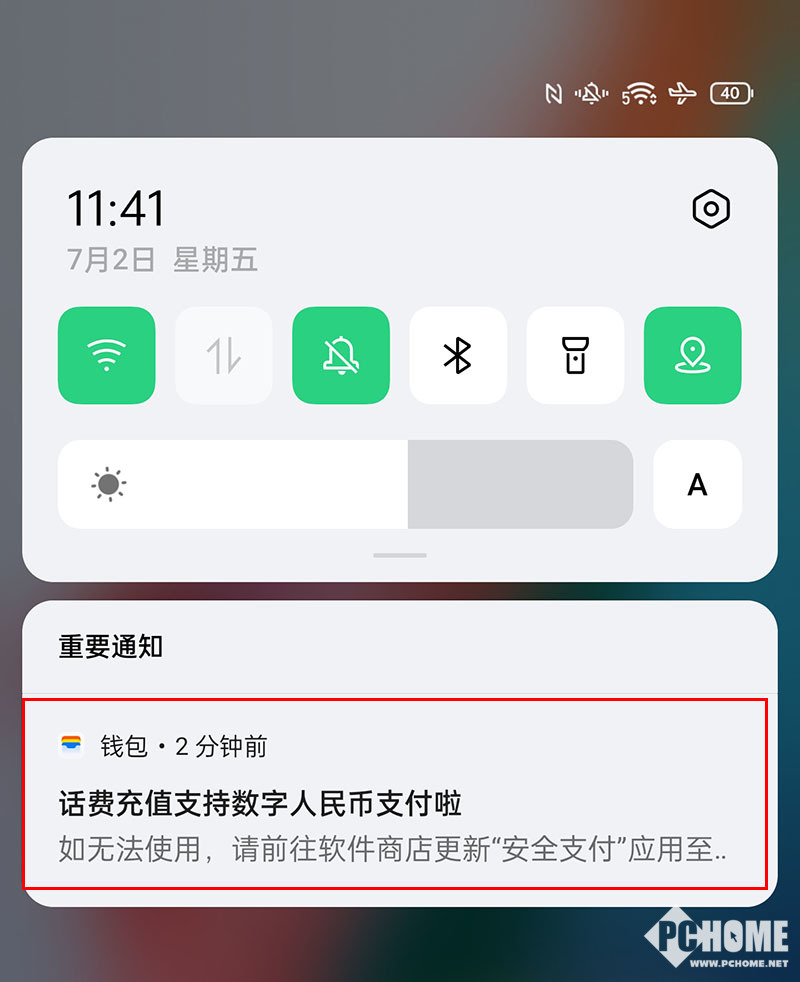This screenshot has height=982, width=800.
Task: Switch on the flashlight
Action: [575, 355]
